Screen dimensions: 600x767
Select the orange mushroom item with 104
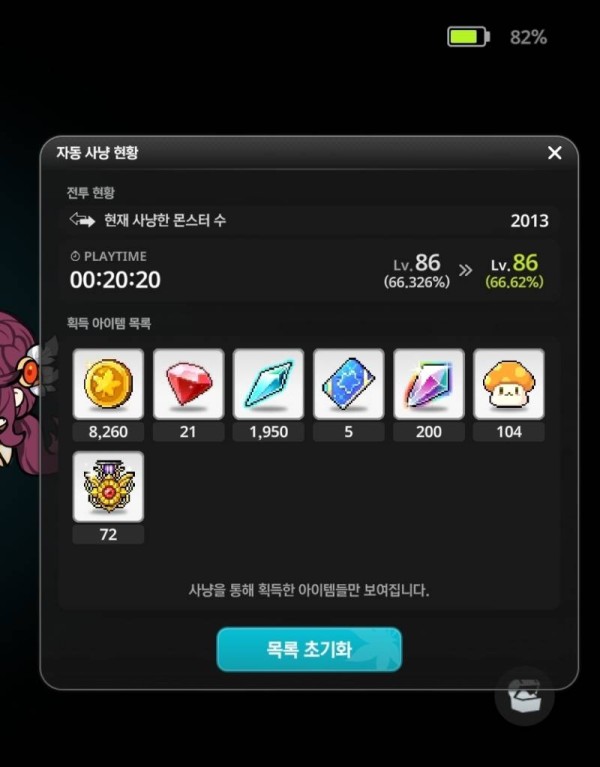[508, 384]
